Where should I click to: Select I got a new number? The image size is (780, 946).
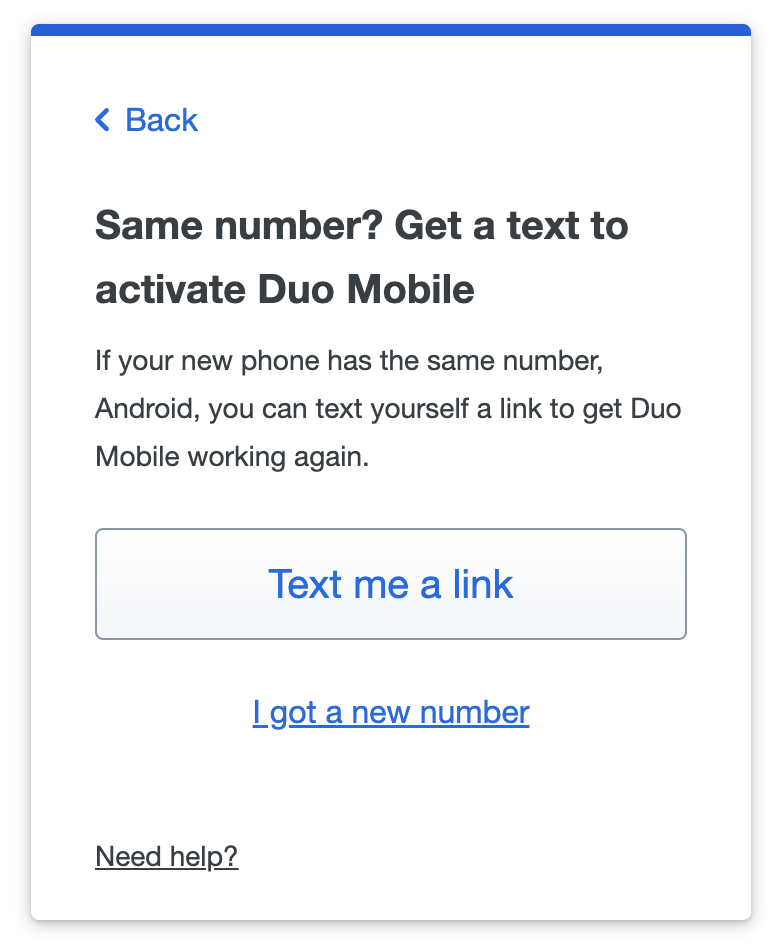pos(390,713)
